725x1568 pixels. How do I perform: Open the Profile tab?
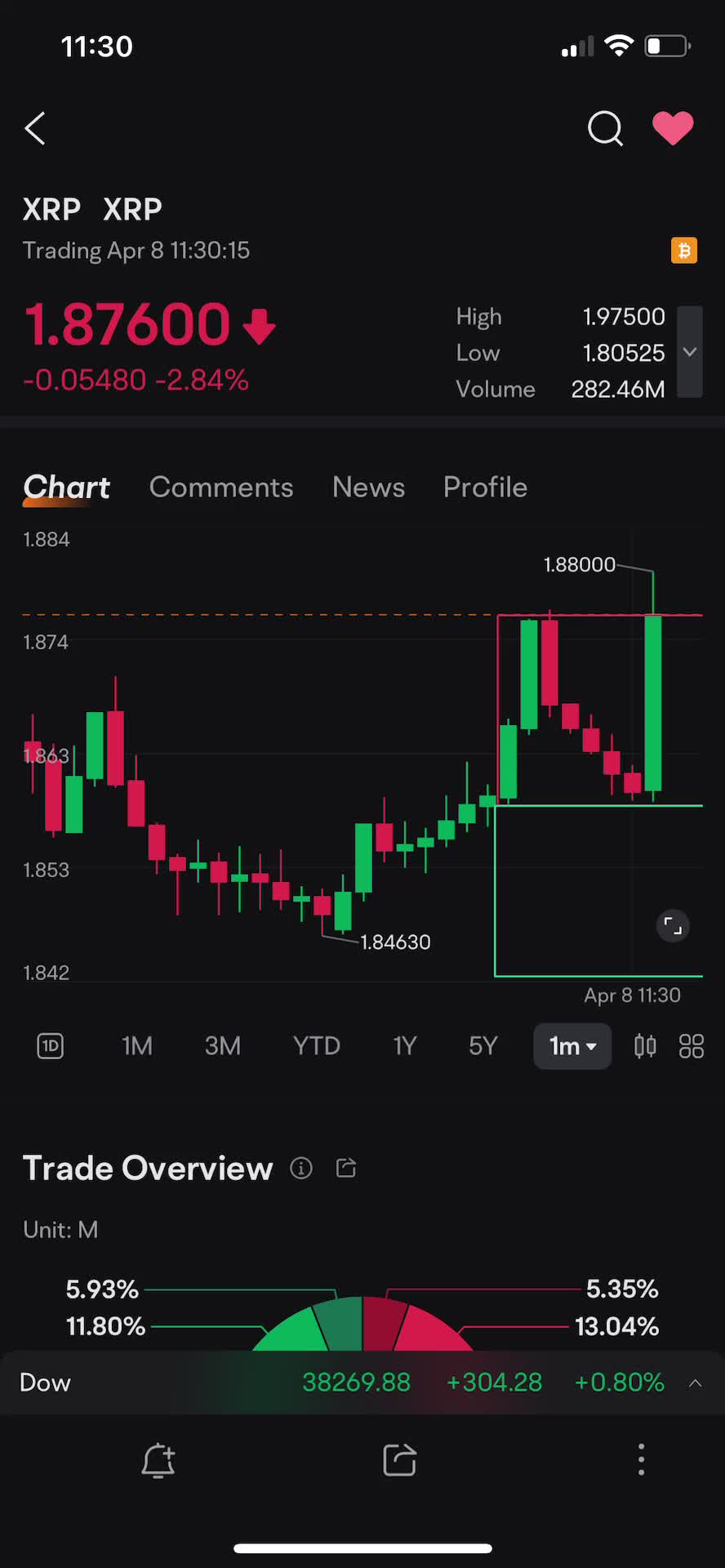tap(485, 487)
